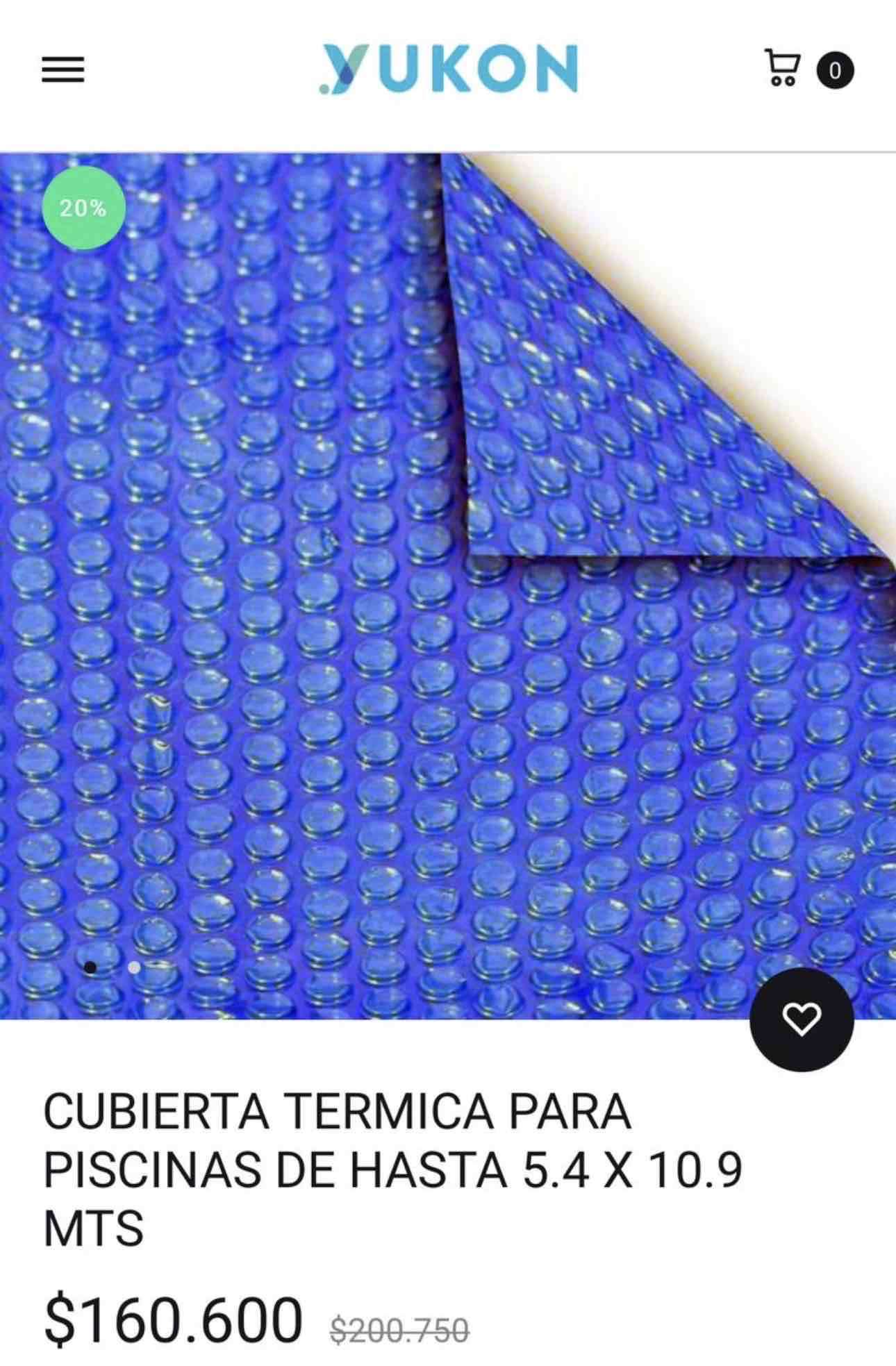The height and width of the screenshot is (1366, 896).
Task: Click the shopping cart icon
Action: tap(781, 69)
